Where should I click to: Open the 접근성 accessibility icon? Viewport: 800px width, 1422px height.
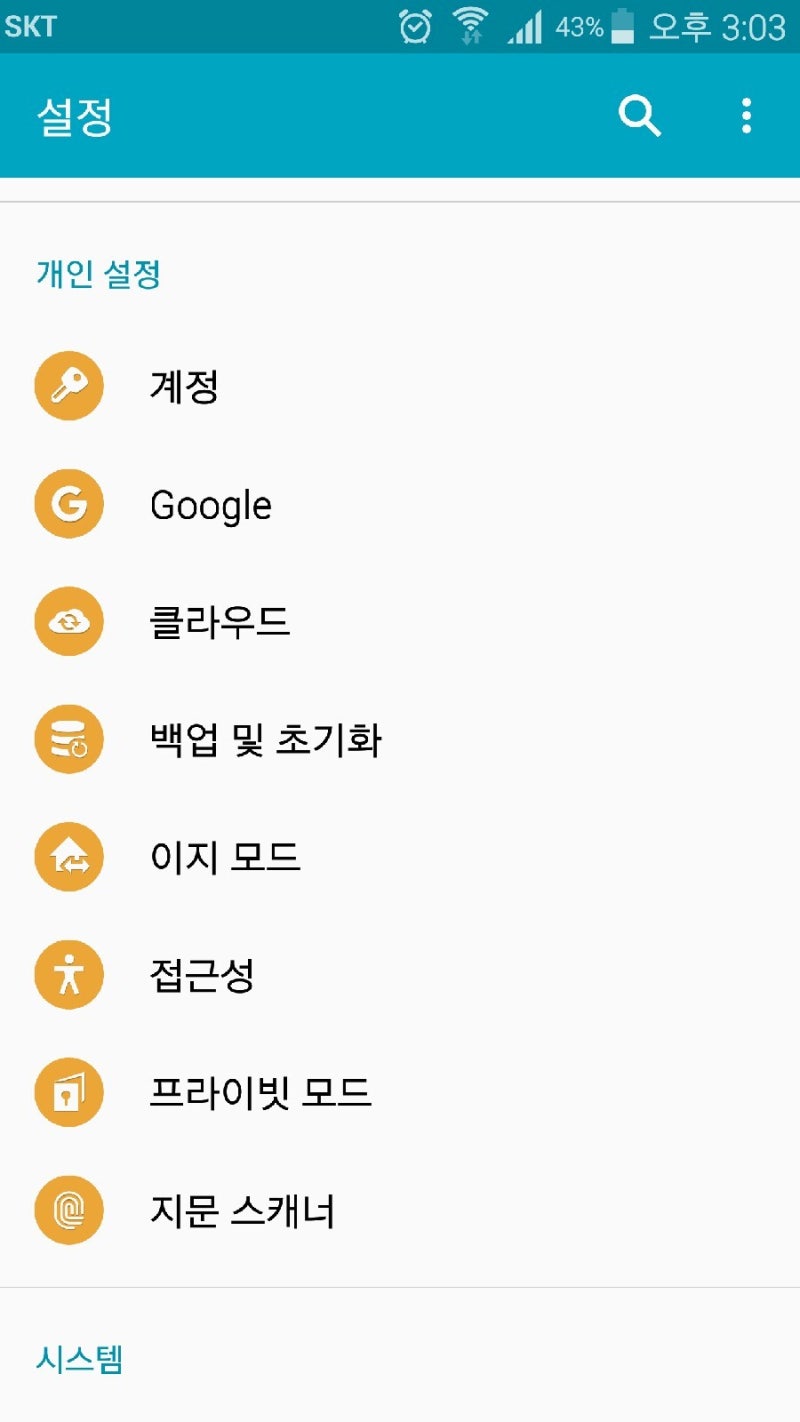pos(68,974)
